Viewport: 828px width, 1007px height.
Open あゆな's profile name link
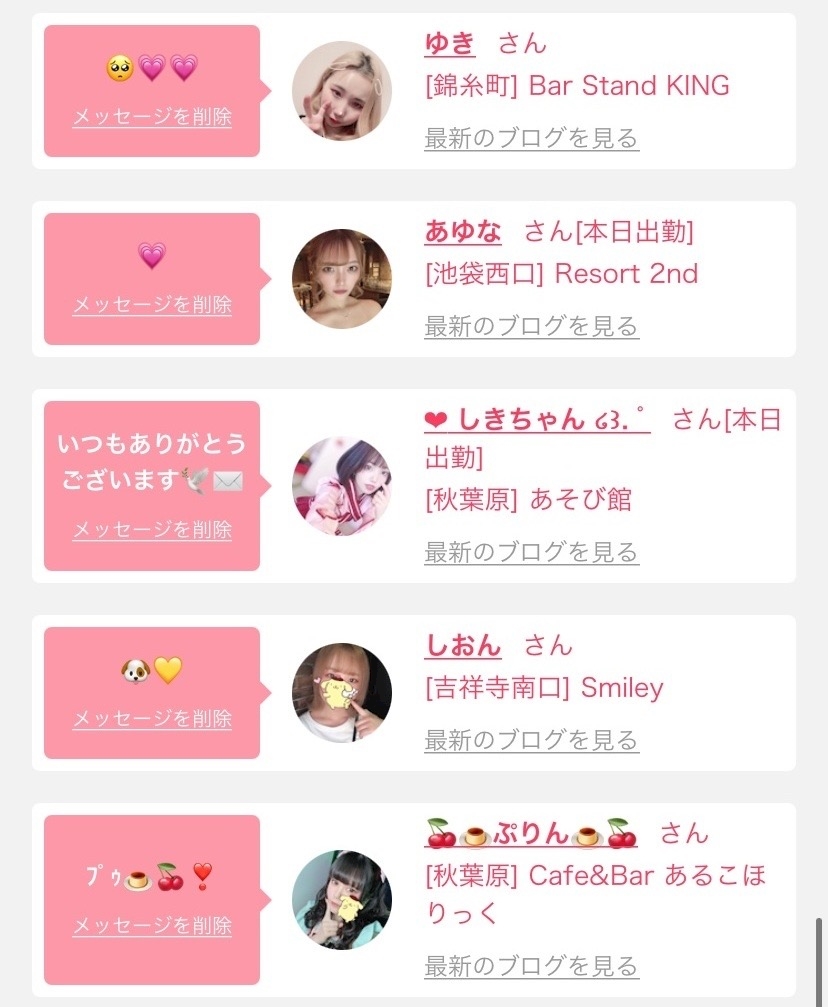463,232
